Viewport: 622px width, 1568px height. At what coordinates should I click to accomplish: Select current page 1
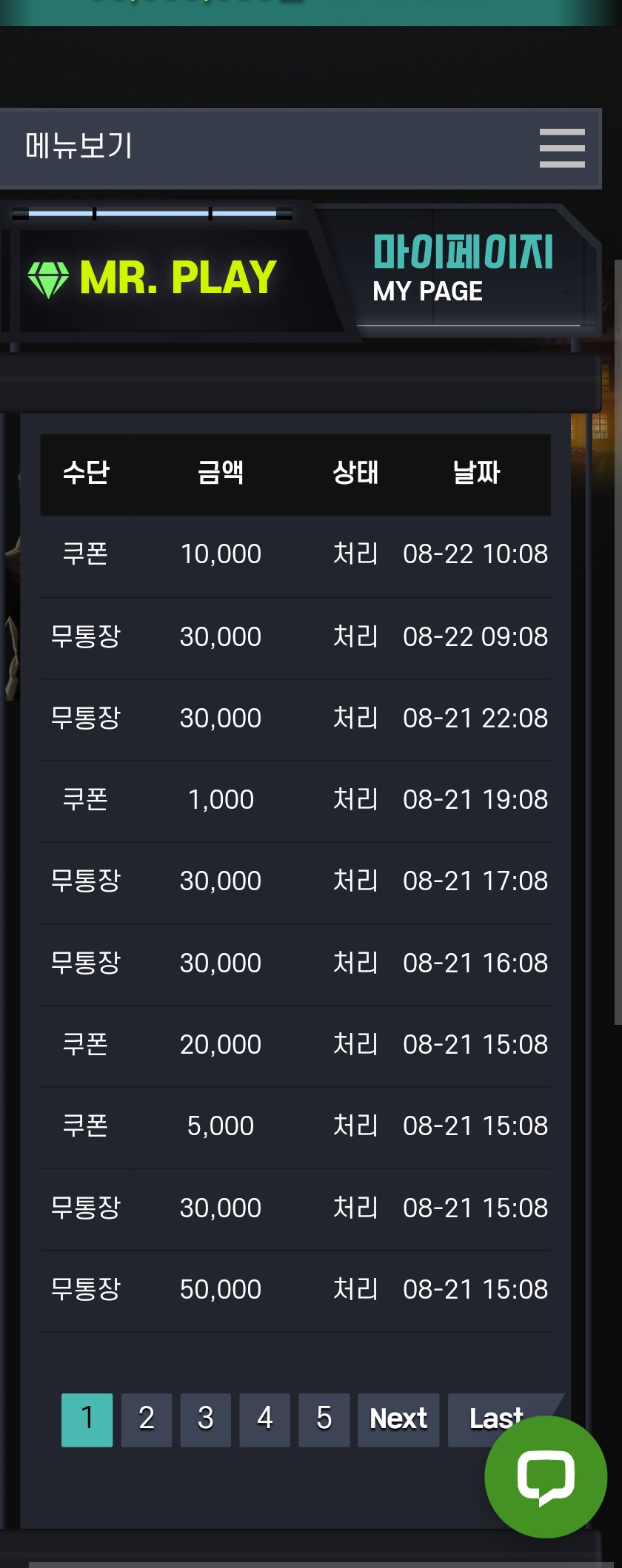87,1419
